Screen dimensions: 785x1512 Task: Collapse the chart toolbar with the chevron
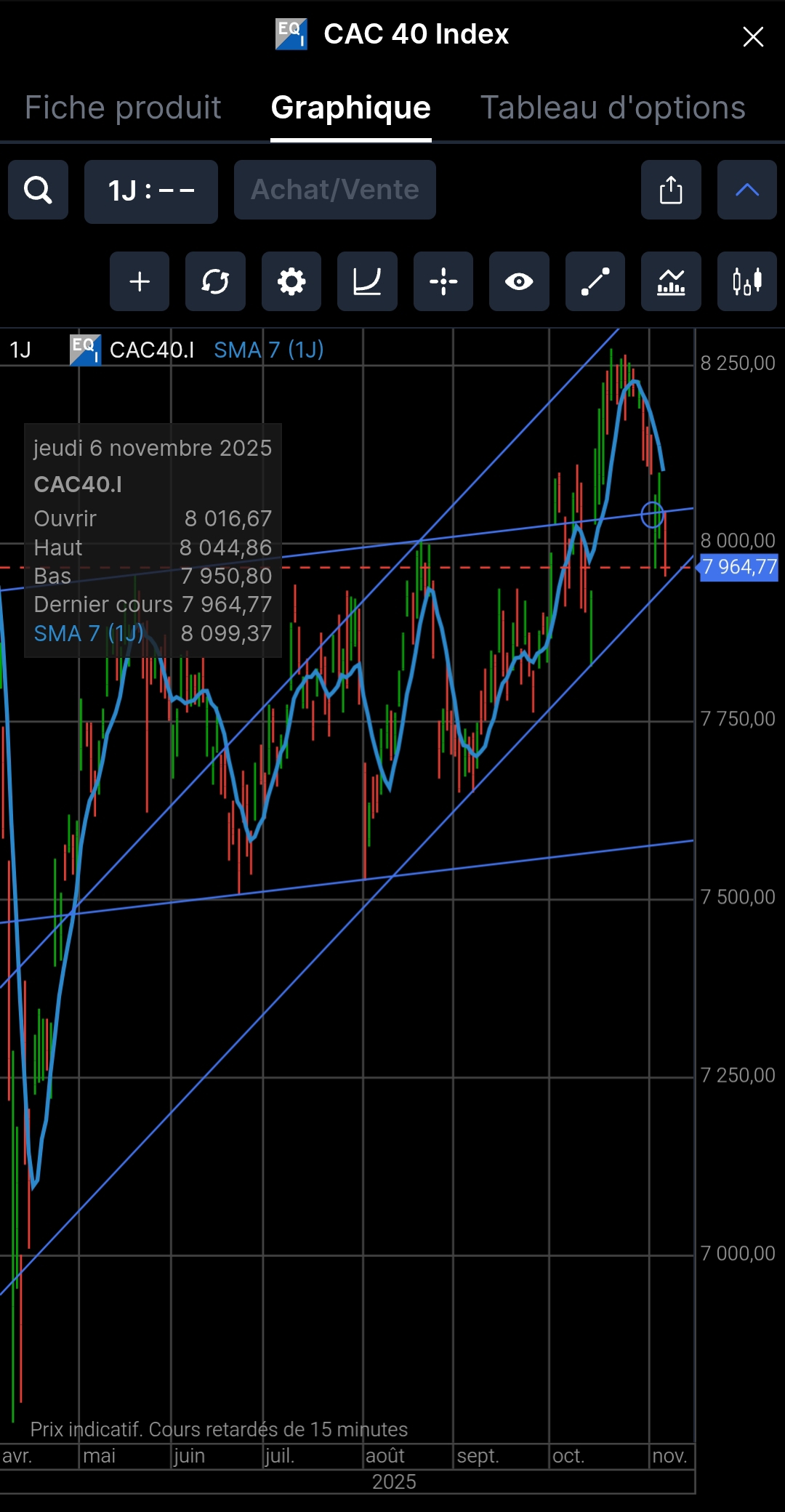pyautogui.click(x=746, y=190)
